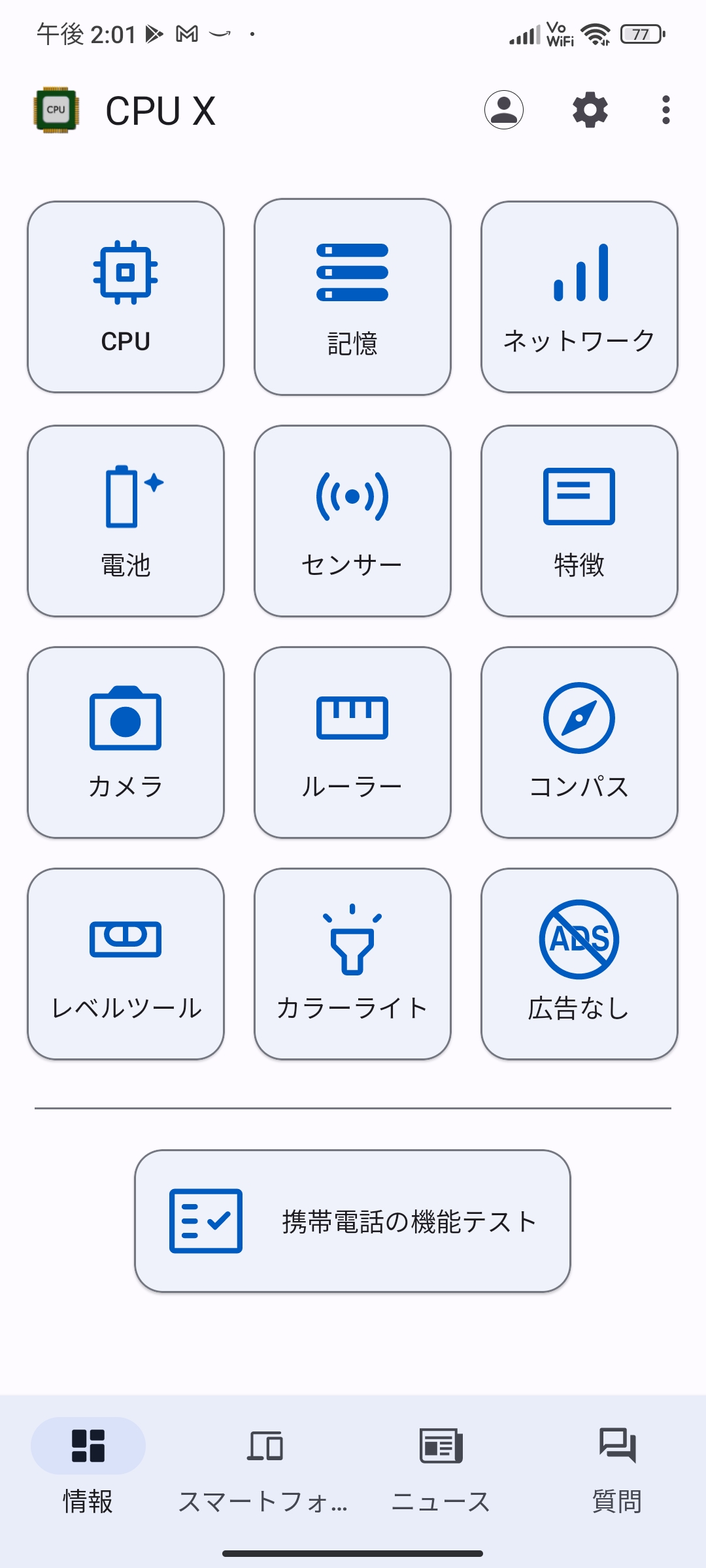Open the three-dot overflow menu
The width and height of the screenshot is (706, 1568).
pyautogui.click(x=665, y=110)
